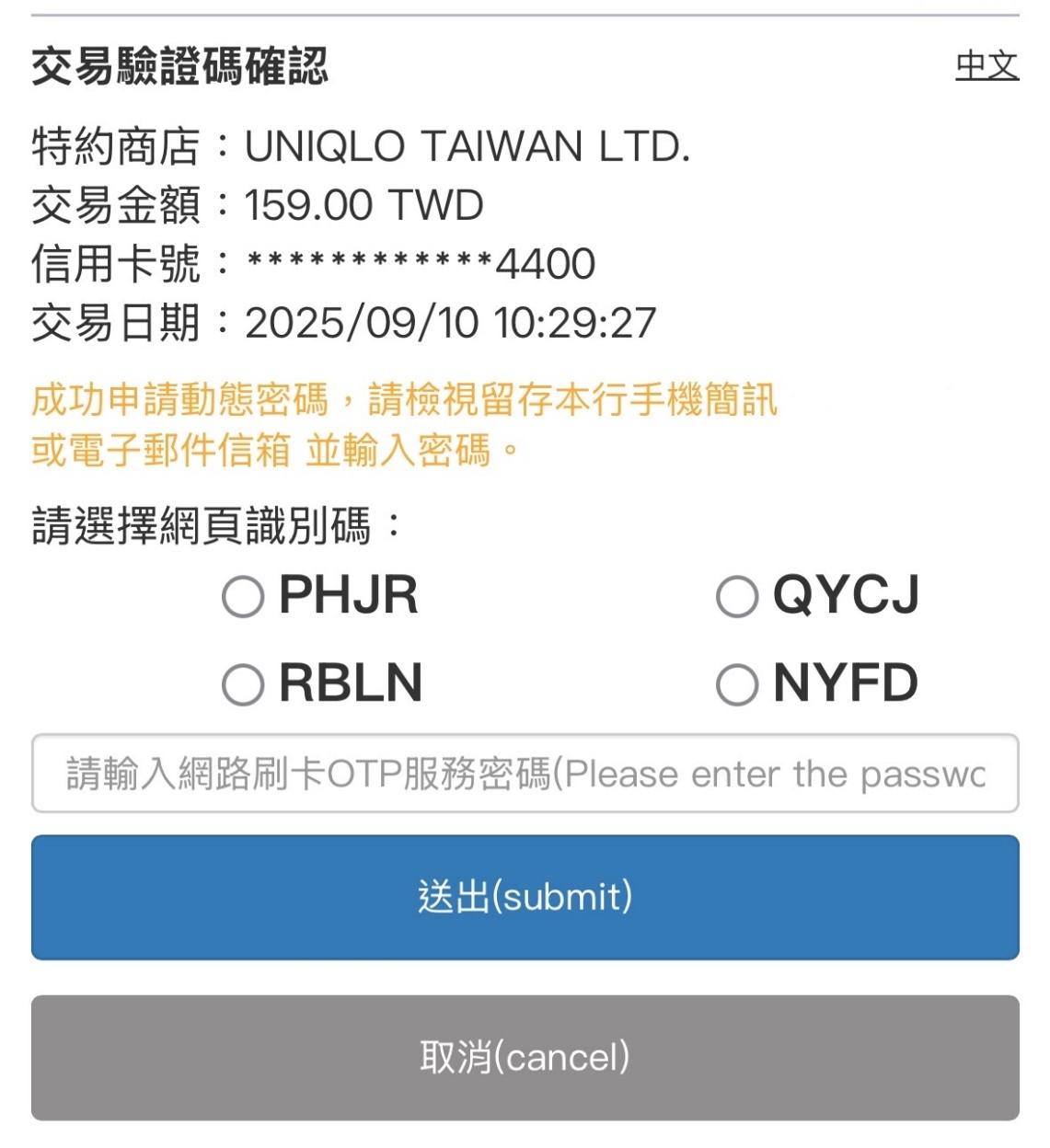
Task: Select the unchecked circle next to PHJR
Action: tap(241, 598)
